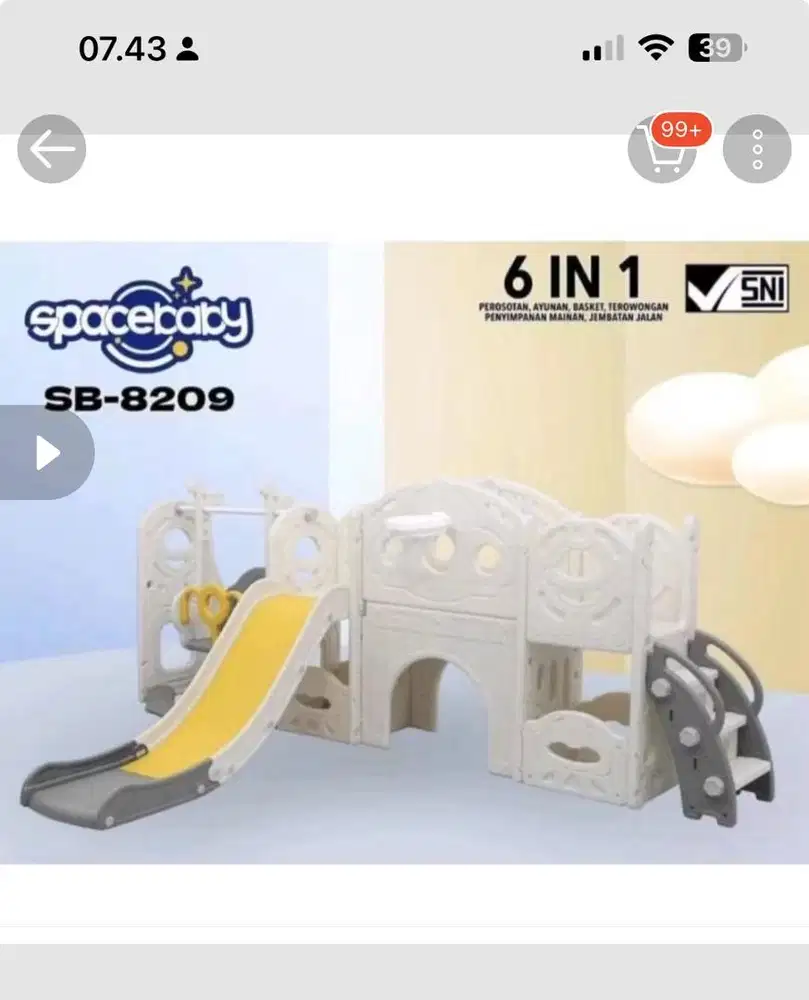Open the shopping cart
Image resolution: width=809 pixels, height=1000 pixels.
pos(662,152)
